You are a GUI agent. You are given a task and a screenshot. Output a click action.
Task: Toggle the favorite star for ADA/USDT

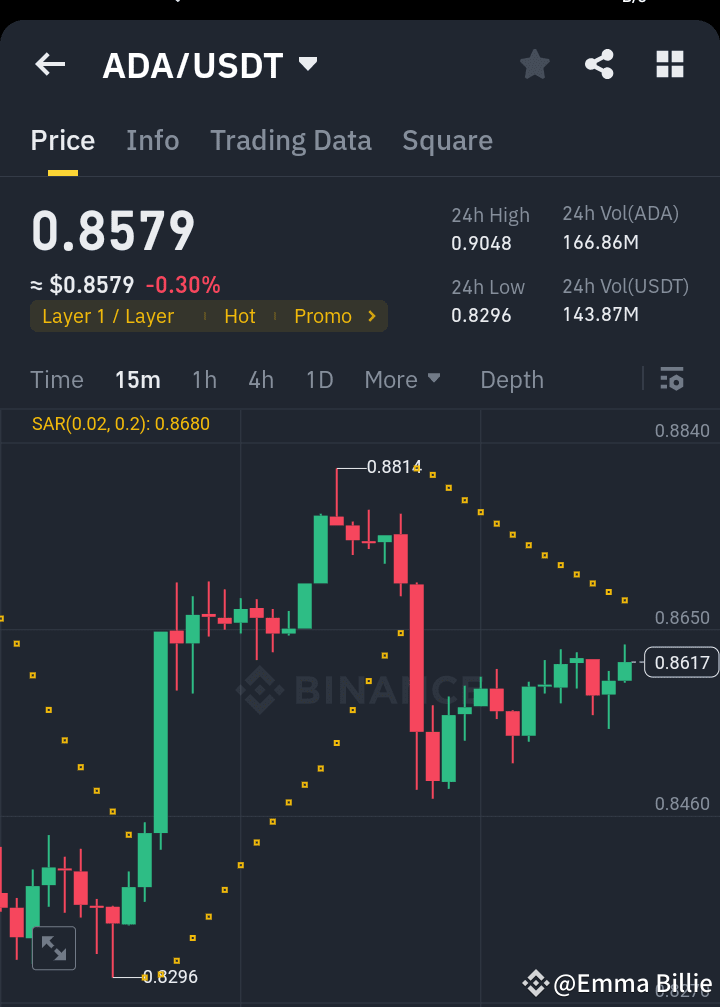point(534,64)
